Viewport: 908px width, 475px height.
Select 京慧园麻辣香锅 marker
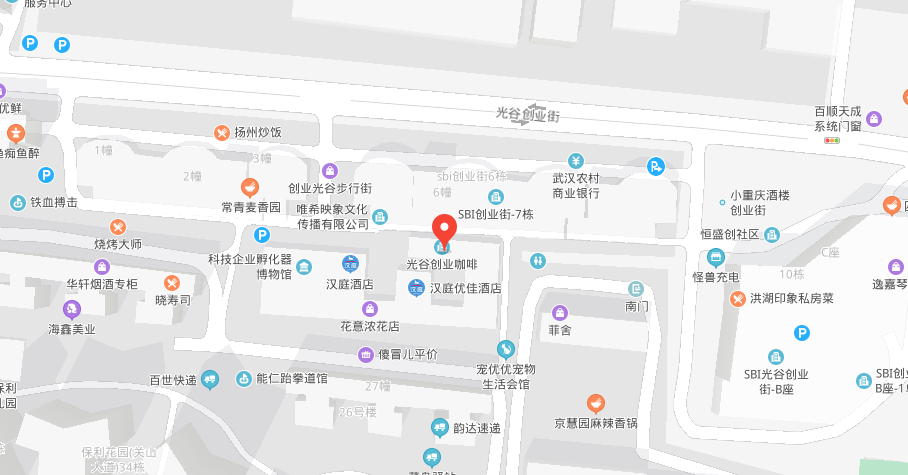(596, 403)
